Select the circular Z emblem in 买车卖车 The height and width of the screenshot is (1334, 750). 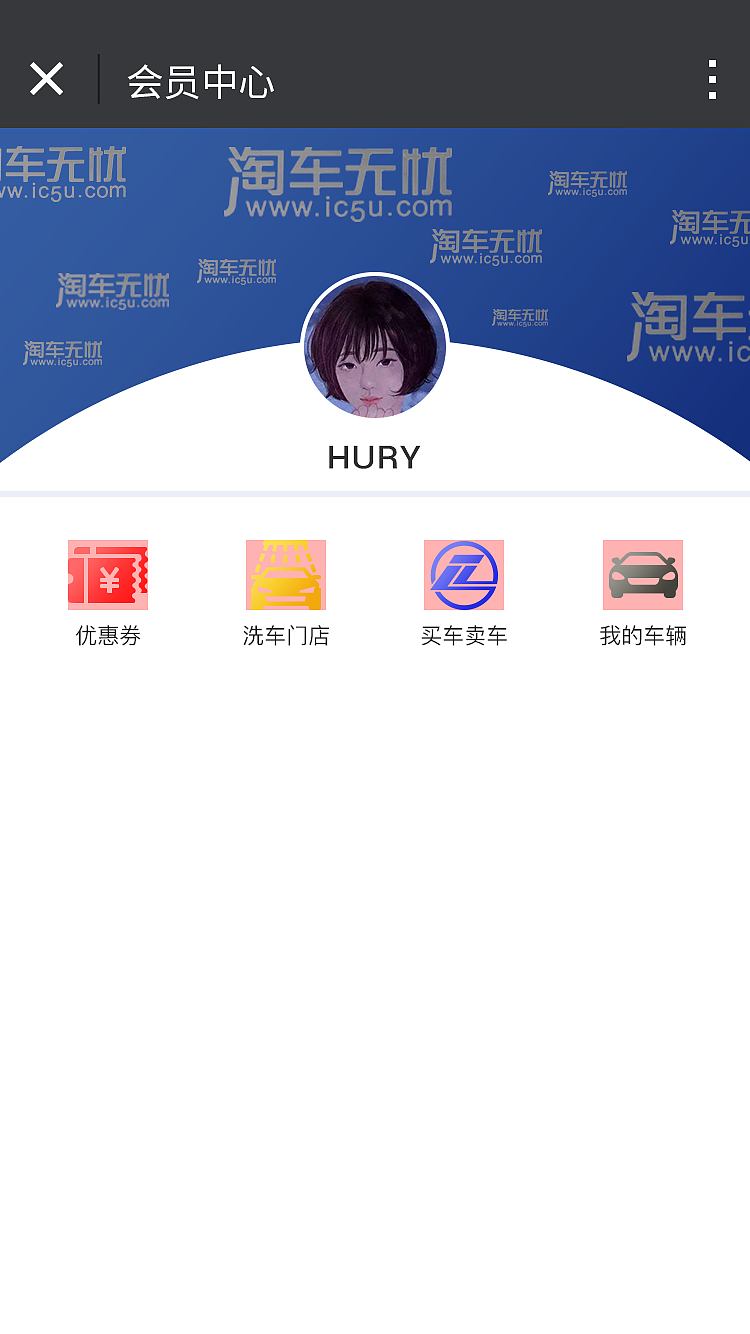464,574
